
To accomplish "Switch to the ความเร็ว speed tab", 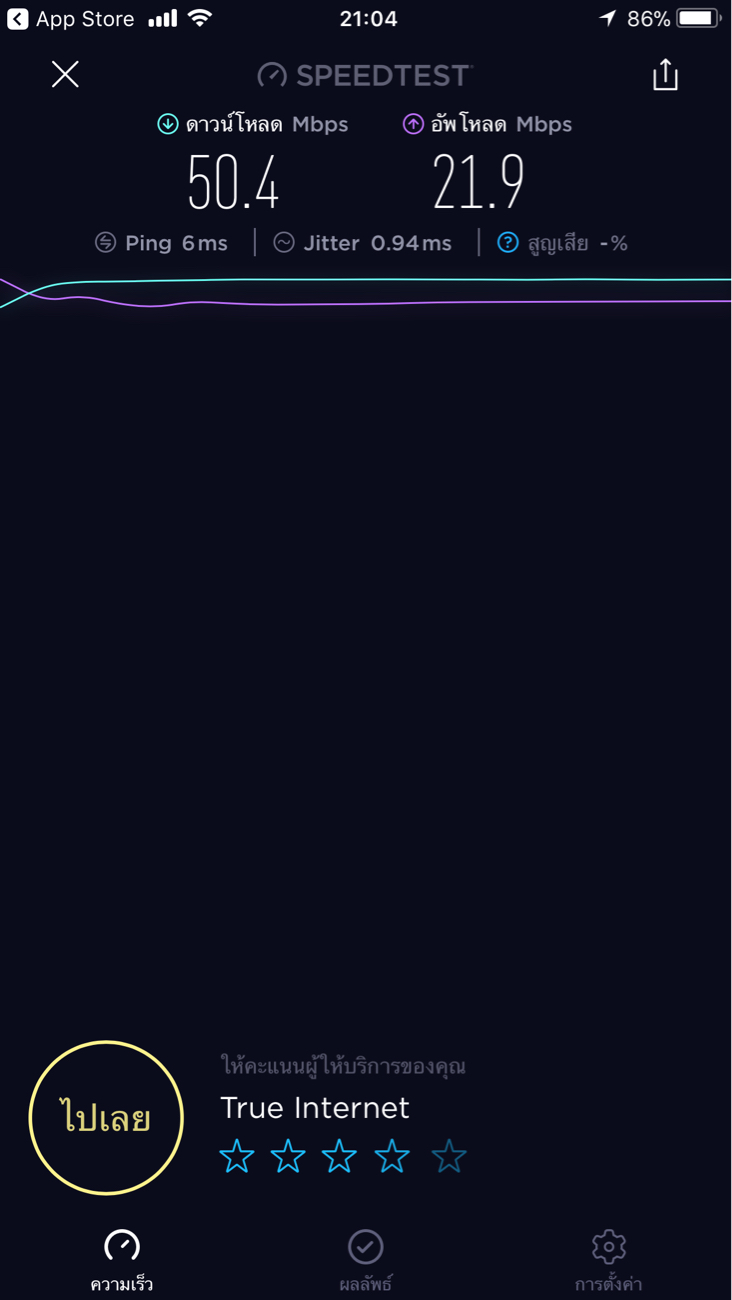I will (122, 1261).
